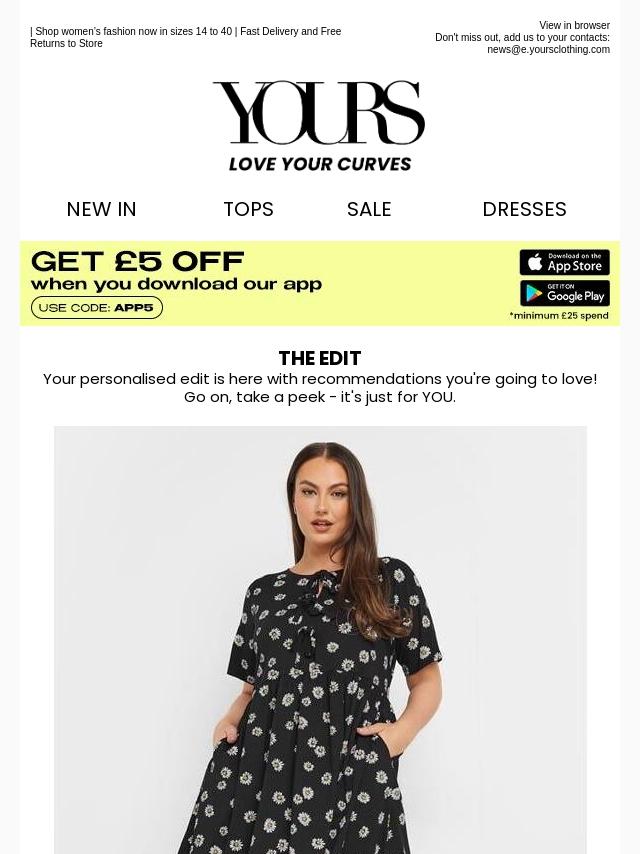640x854 pixels.
Task: Browse the DRESSES category
Action: click(x=524, y=209)
